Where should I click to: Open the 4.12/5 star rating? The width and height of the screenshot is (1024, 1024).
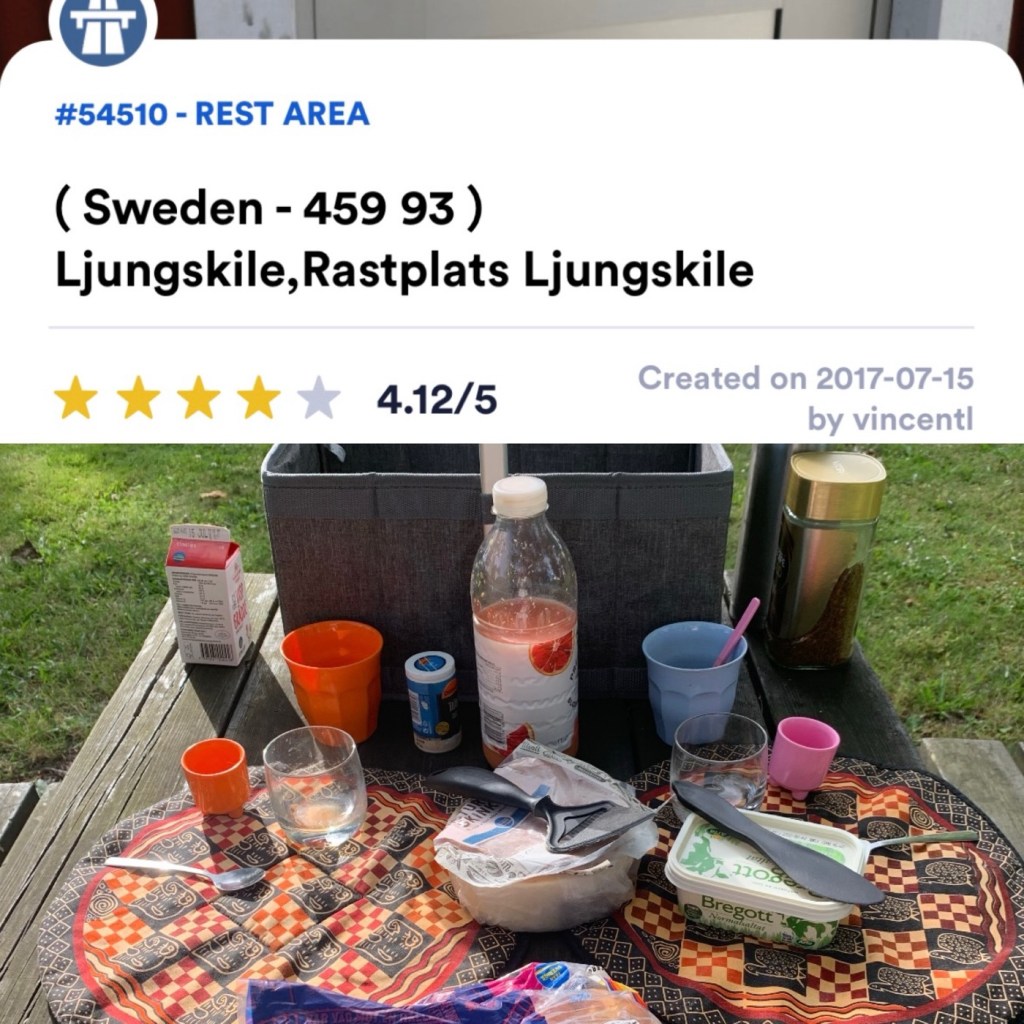[275, 399]
